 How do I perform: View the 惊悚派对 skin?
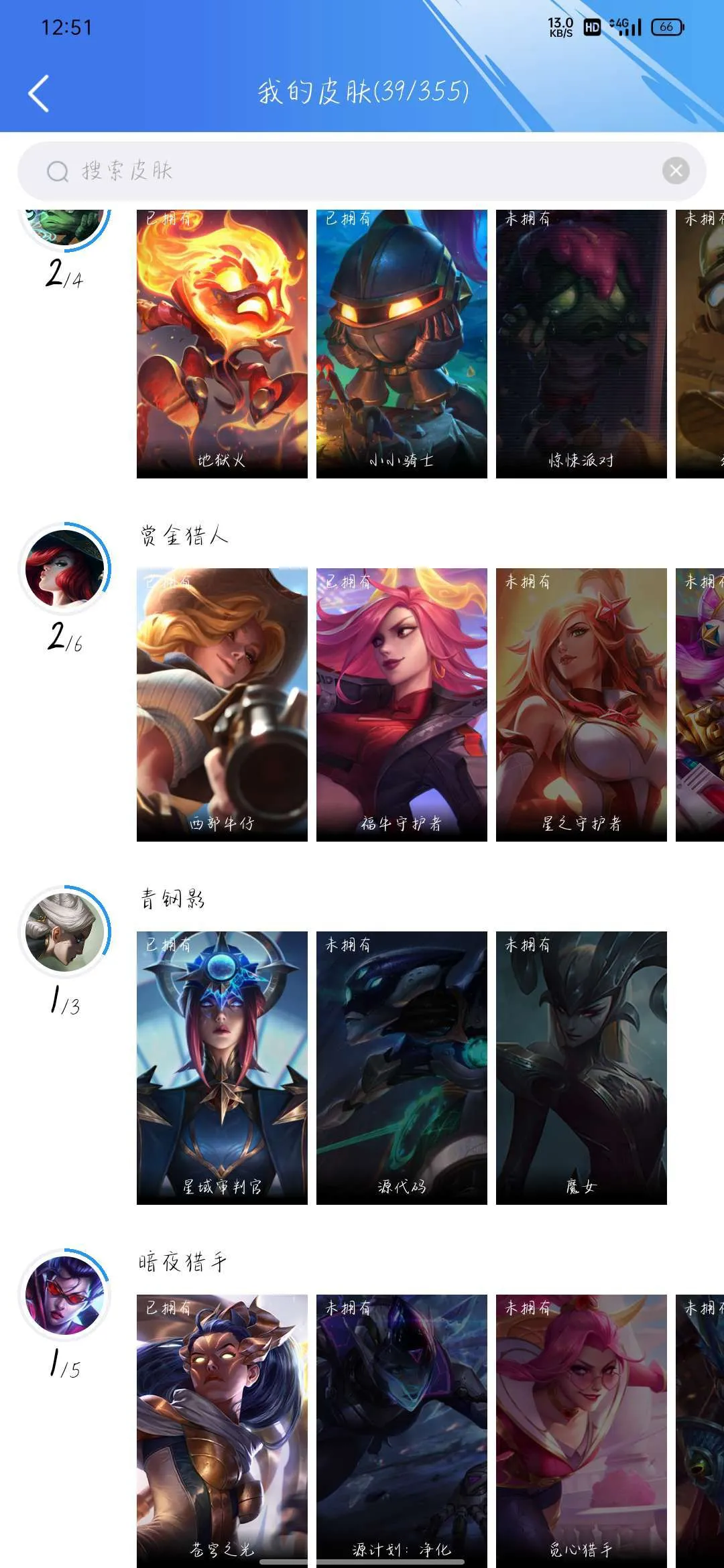[x=581, y=343]
